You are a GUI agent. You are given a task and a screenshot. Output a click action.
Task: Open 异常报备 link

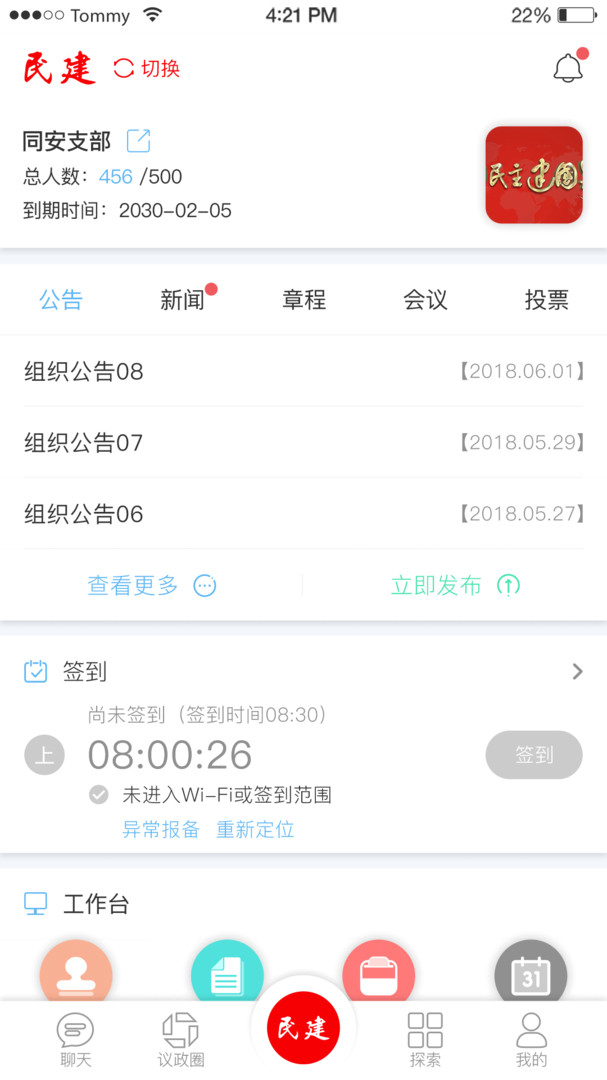(161, 829)
